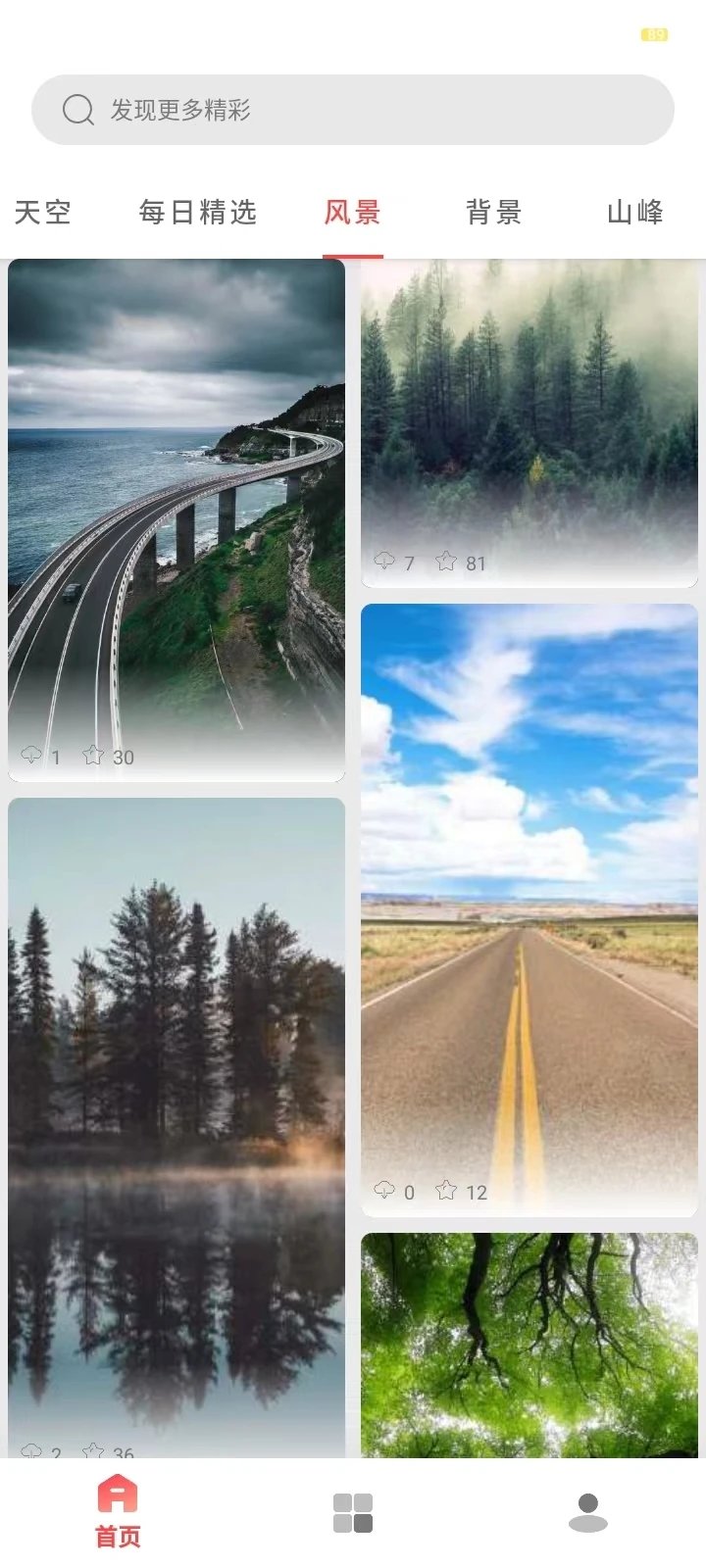Viewport: 706px width, 1568px height.
Task: Switch to the 背景 category tab
Action: 493,213
